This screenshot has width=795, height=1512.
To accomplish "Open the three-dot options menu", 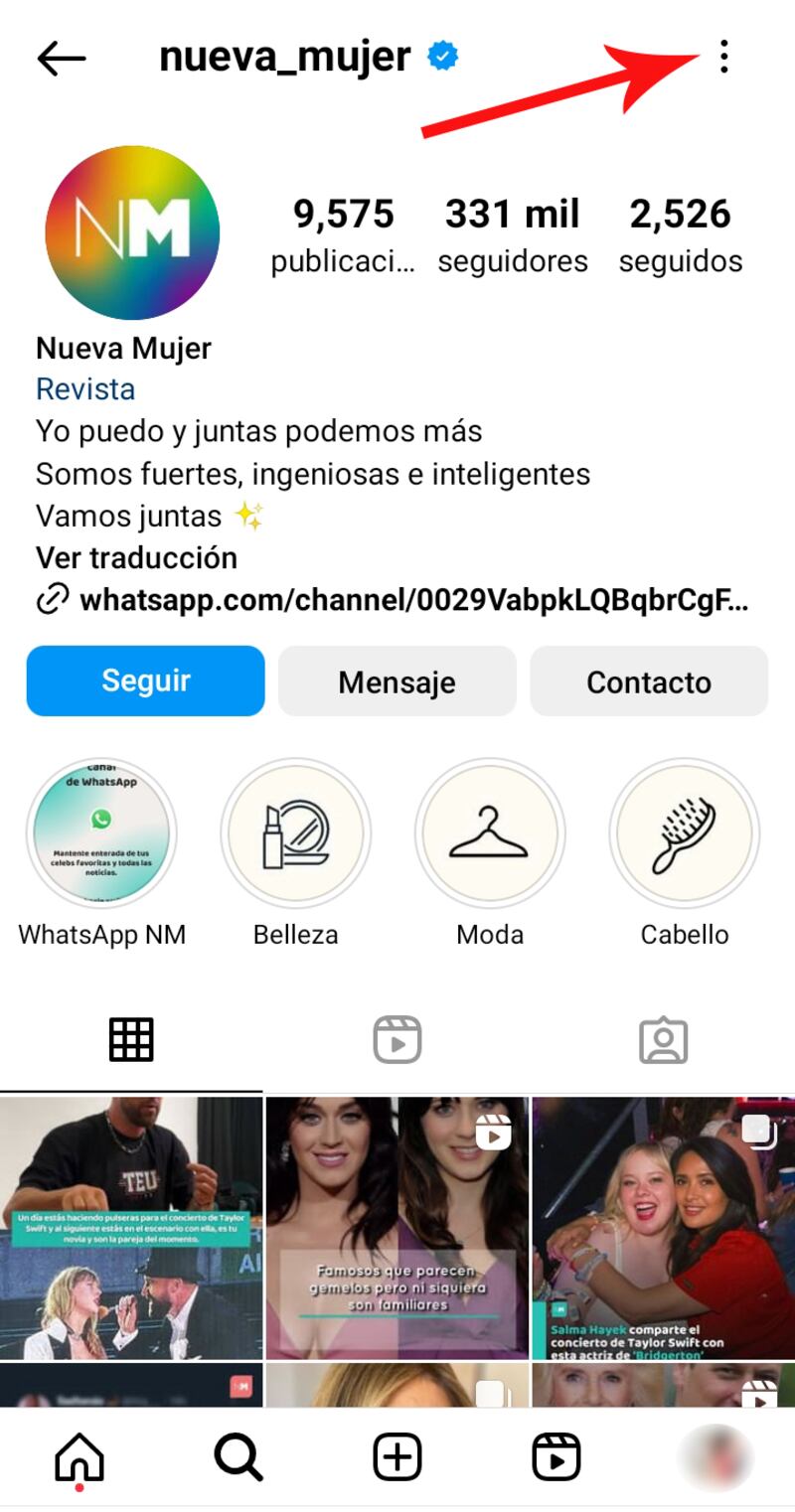I will [x=724, y=58].
